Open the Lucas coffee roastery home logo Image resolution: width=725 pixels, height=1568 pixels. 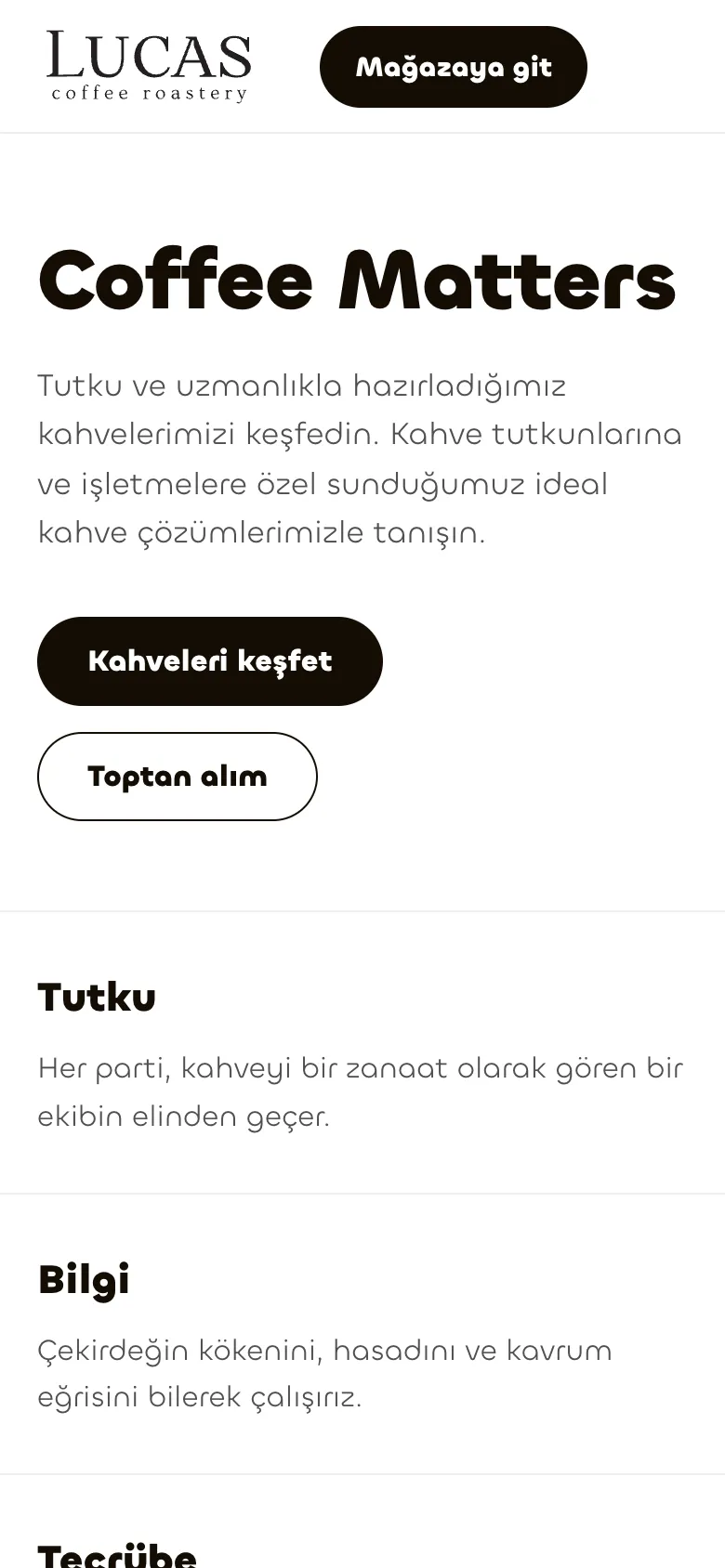pyautogui.click(x=149, y=67)
